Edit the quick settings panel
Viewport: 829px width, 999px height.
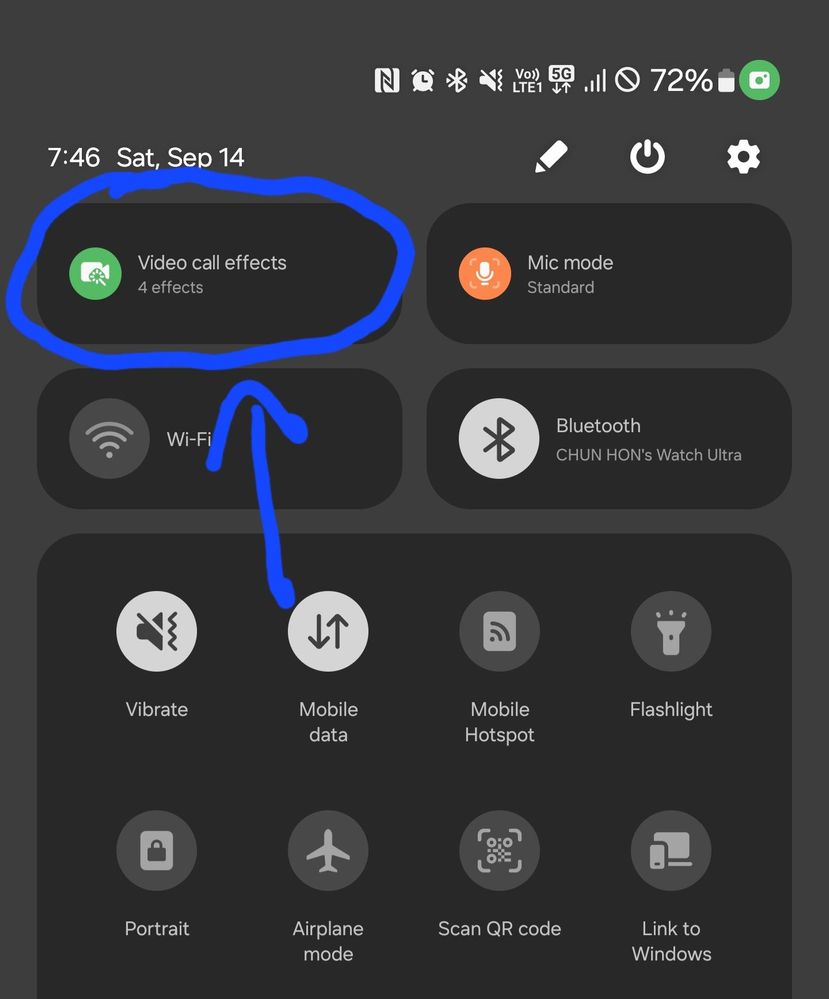click(x=551, y=157)
